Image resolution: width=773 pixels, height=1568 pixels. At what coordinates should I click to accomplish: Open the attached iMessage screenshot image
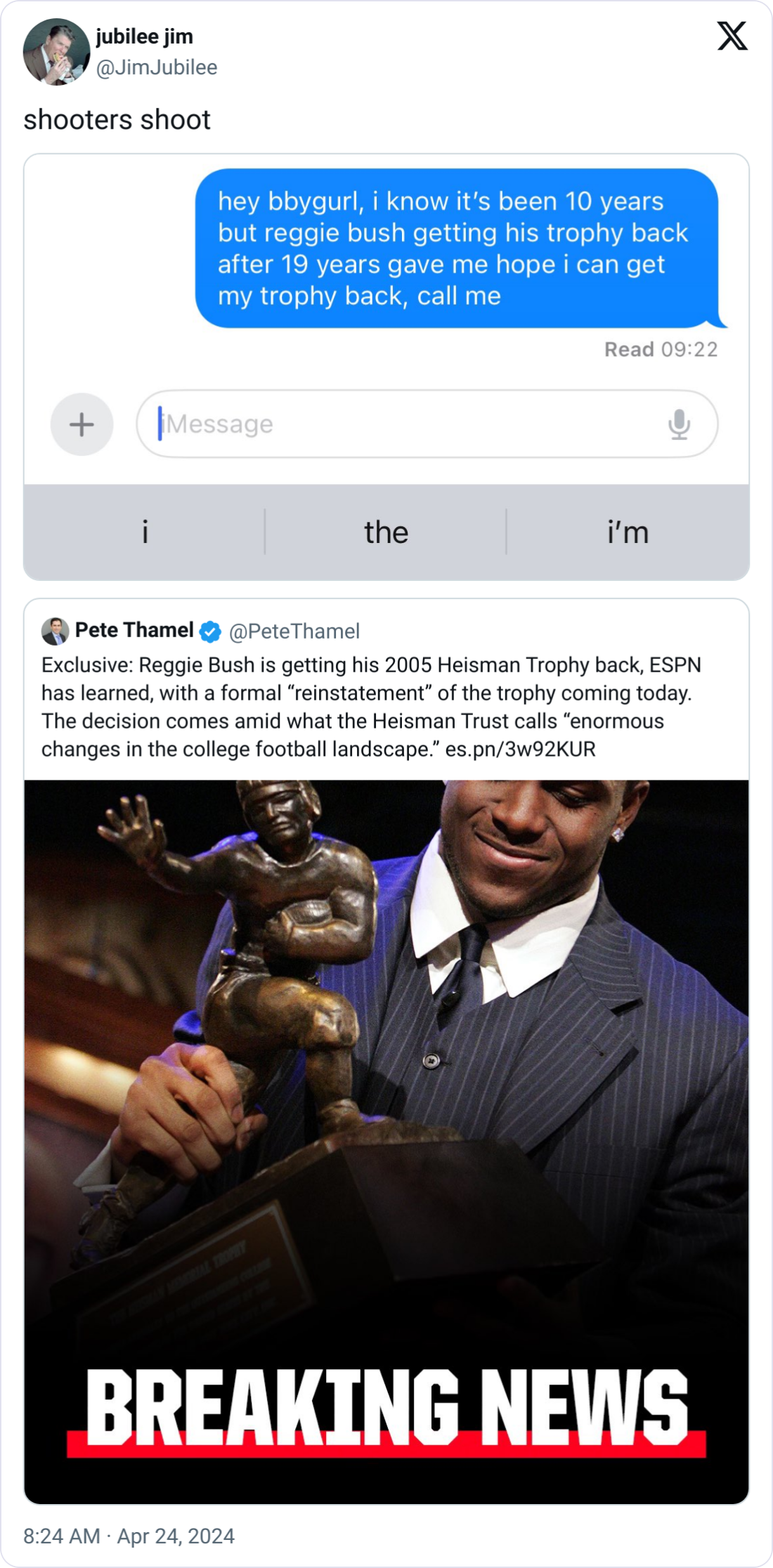tap(386, 366)
